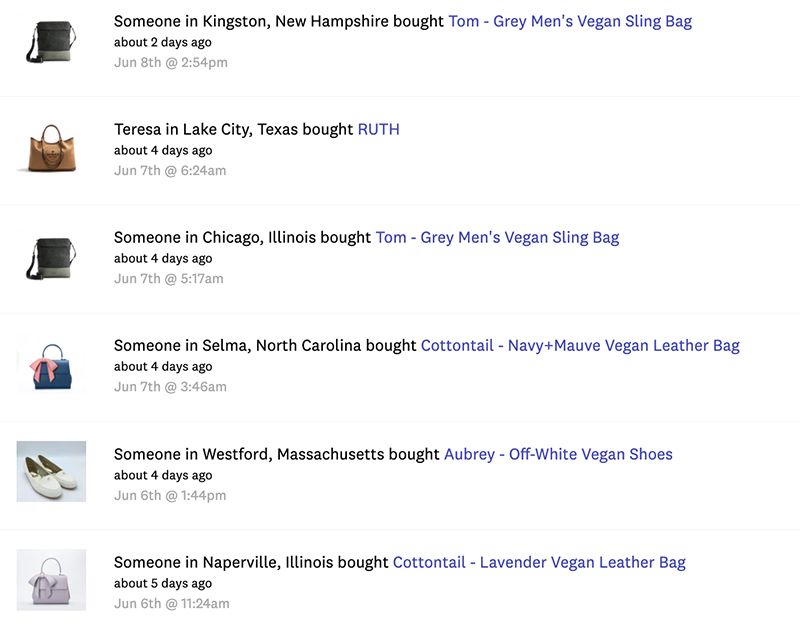The height and width of the screenshot is (626, 800).
Task: Tap the lavender bag thumbnail
Action: coord(51,580)
